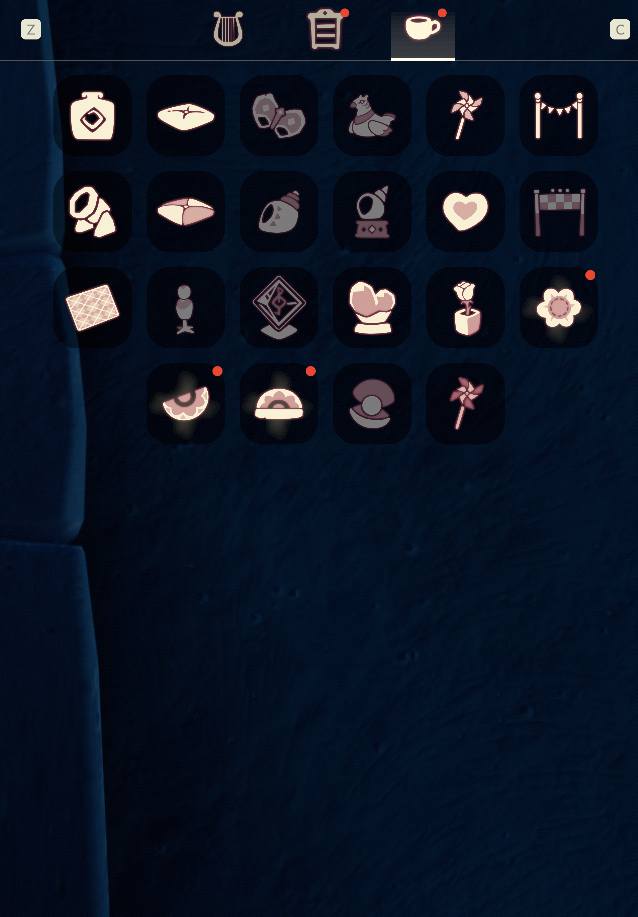This screenshot has width=638, height=917.
Task: Switch to the harp tab
Action: [228, 29]
